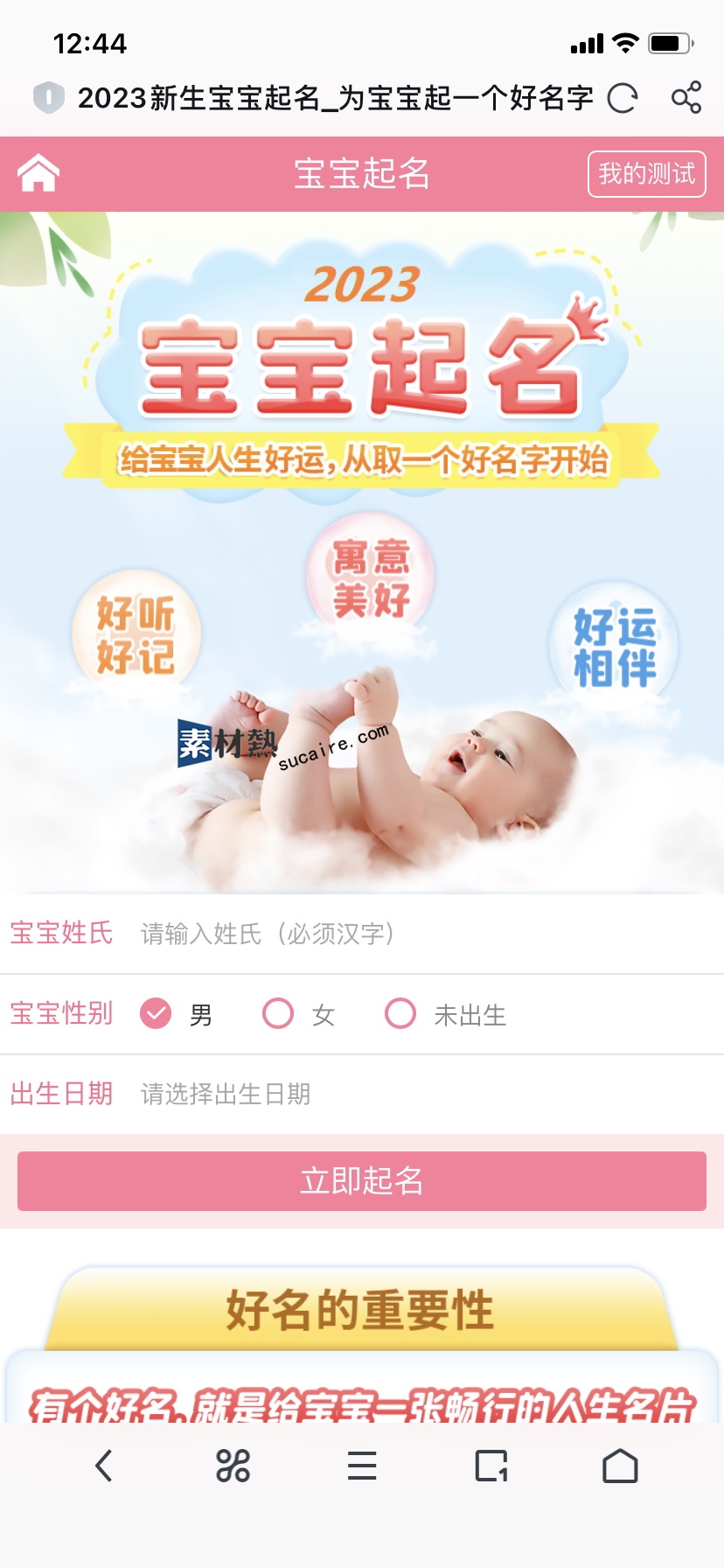Reload the page with the refresh icon
The width and height of the screenshot is (724, 1568).
click(x=622, y=98)
